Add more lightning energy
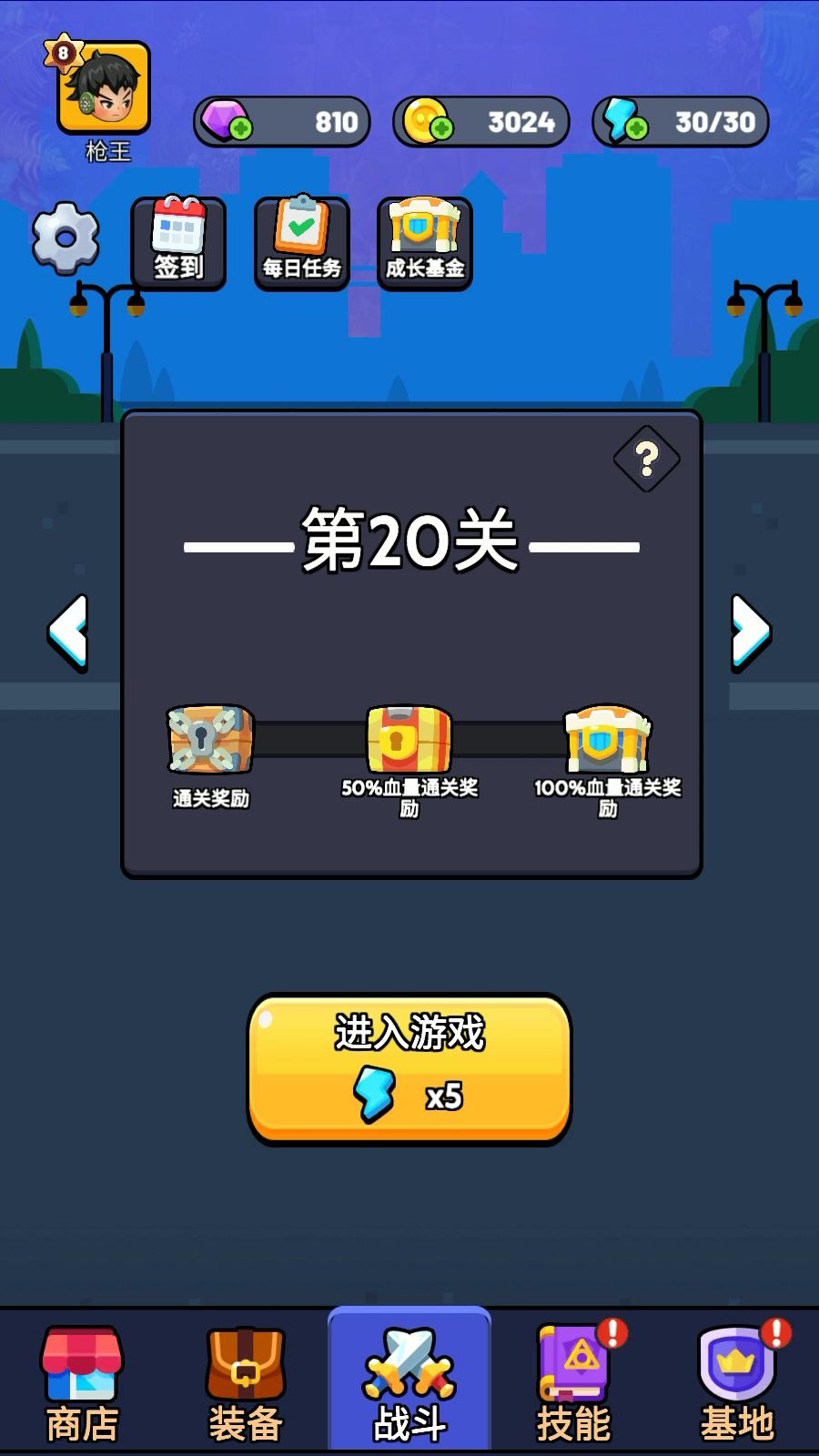 [637, 128]
